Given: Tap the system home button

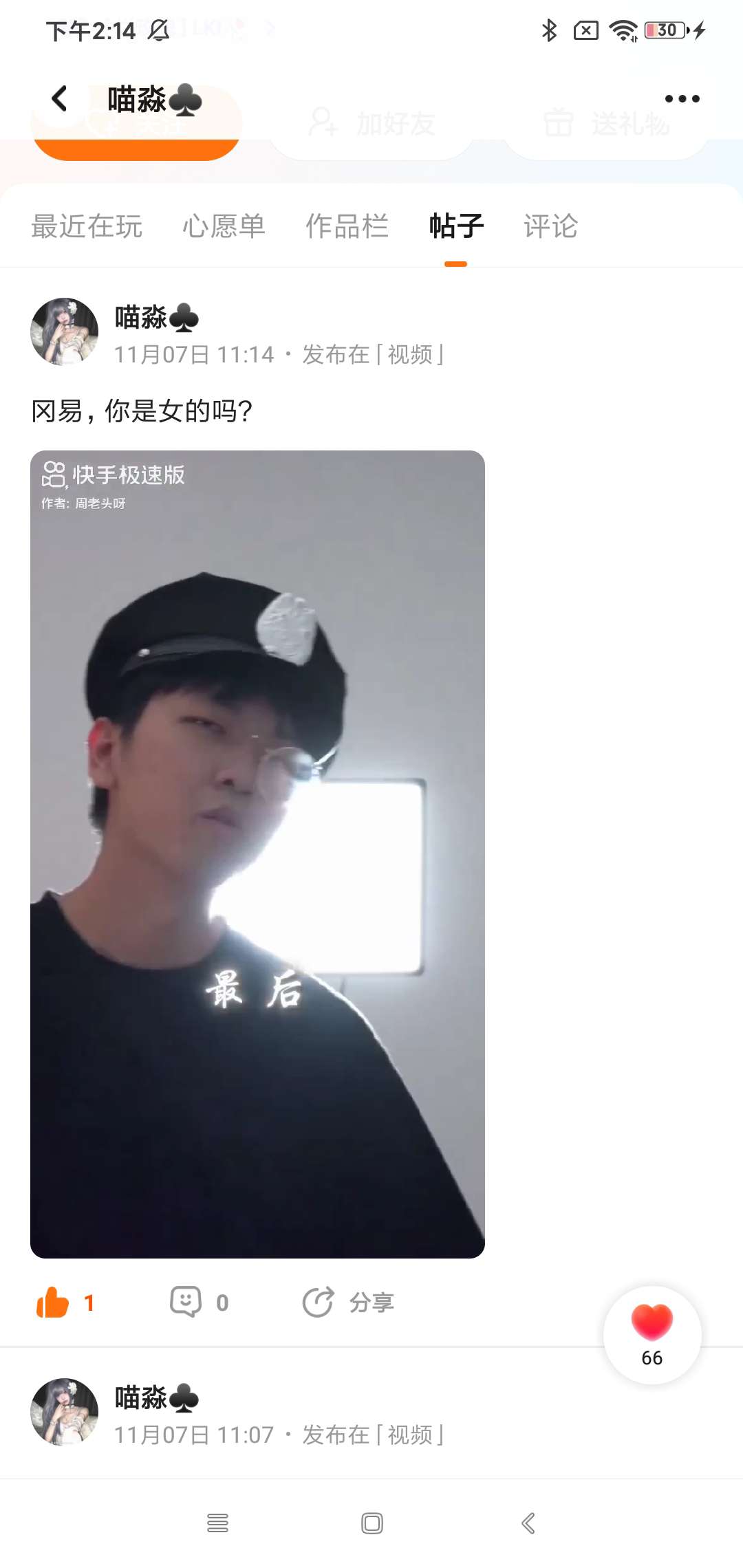Looking at the screenshot, I should coord(371,1523).
